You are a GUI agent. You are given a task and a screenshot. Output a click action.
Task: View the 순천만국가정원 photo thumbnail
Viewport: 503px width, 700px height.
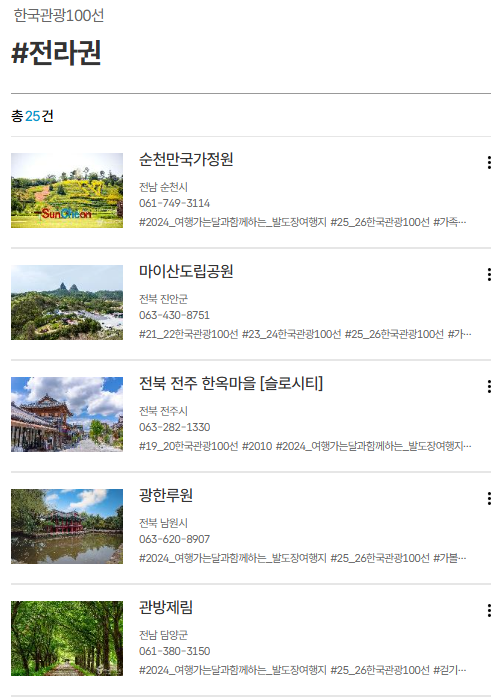67,191
